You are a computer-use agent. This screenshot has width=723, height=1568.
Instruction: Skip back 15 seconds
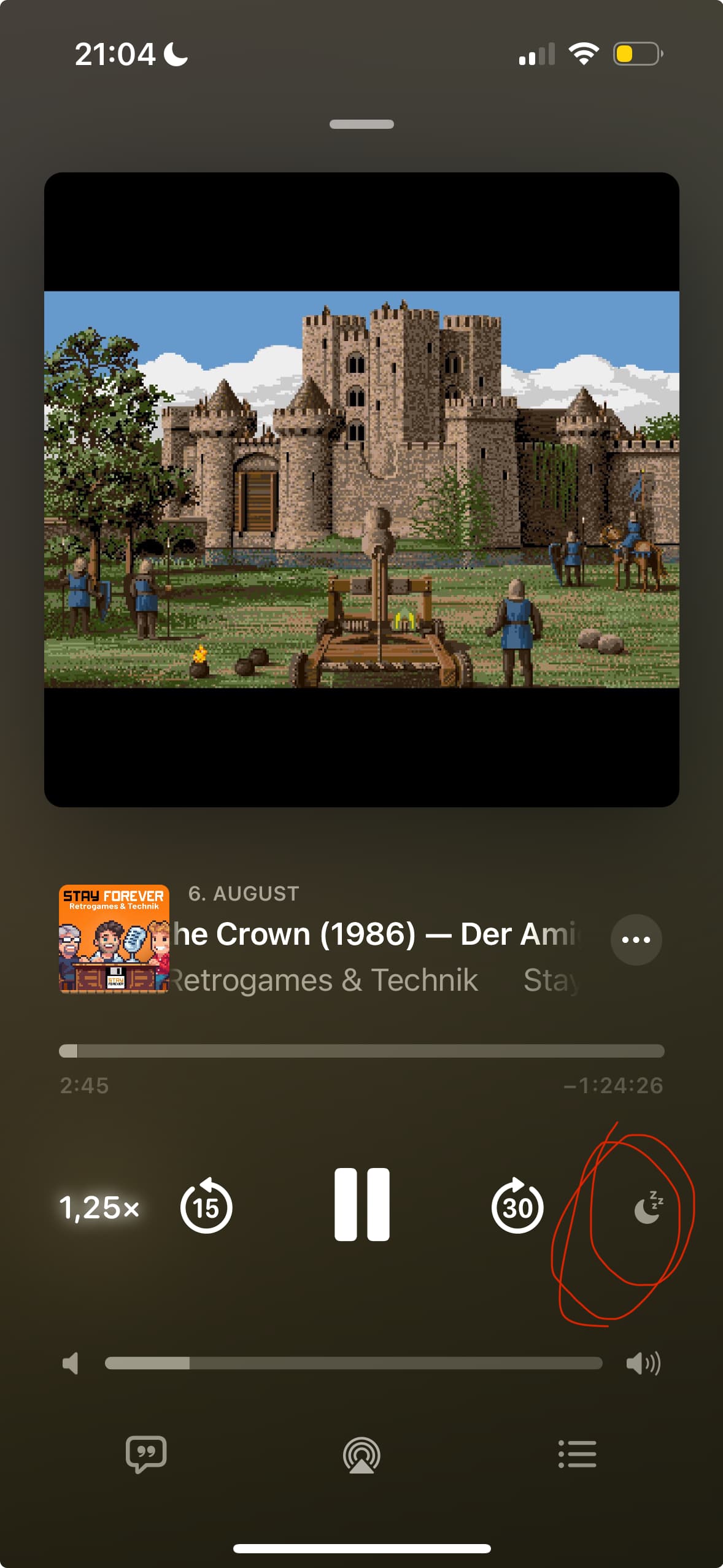[x=206, y=1205]
